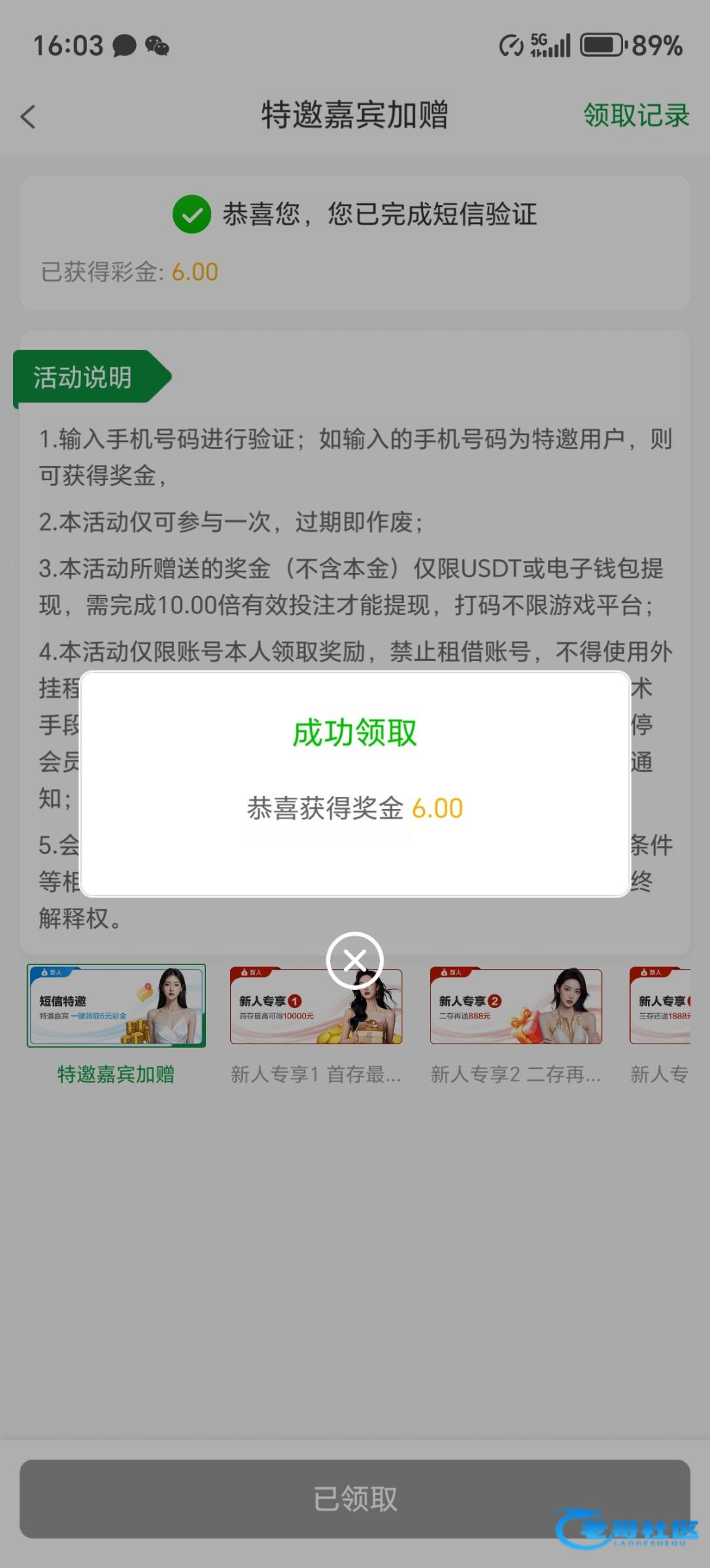
Task: View the 新人专享2 二存 promotion card
Action: point(516,1007)
